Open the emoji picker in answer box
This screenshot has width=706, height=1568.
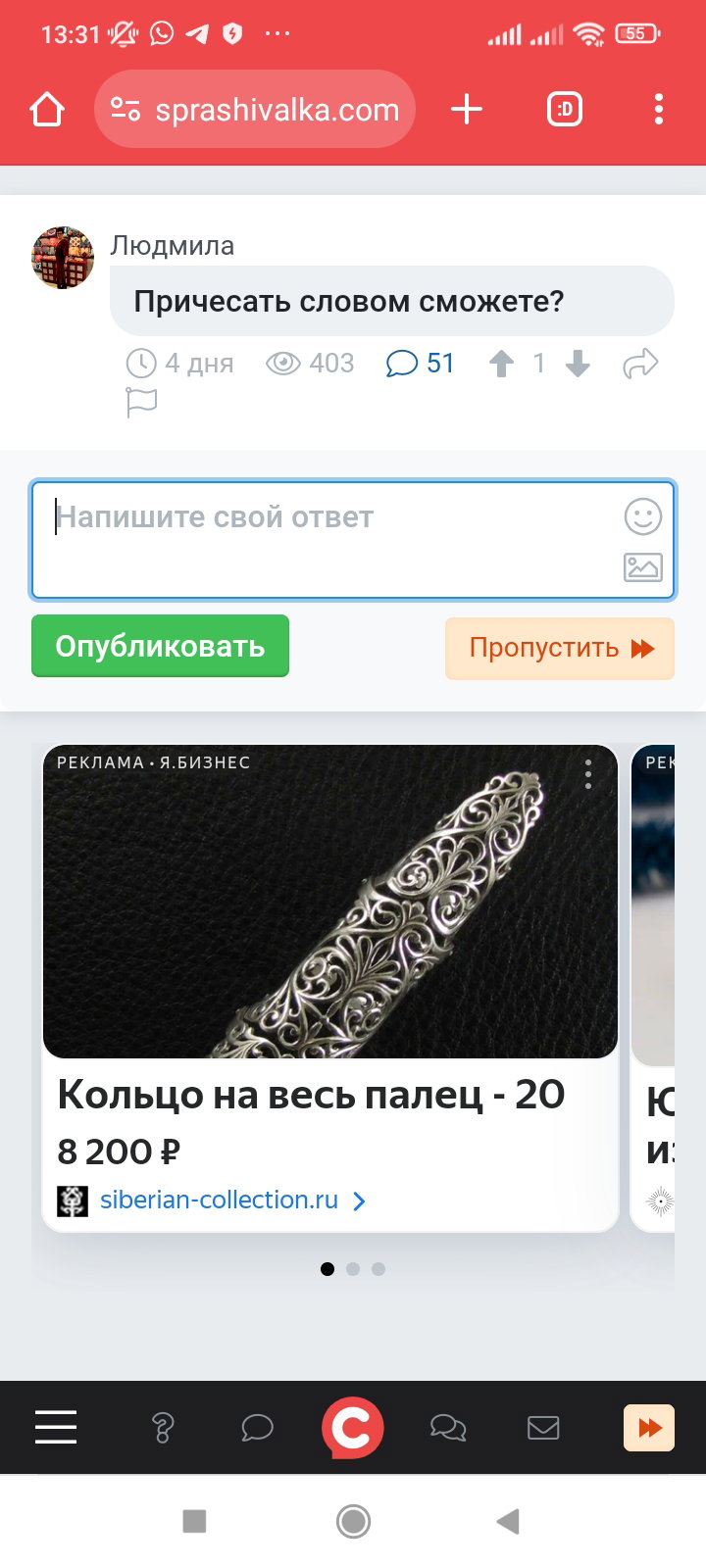tap(643, 516)
